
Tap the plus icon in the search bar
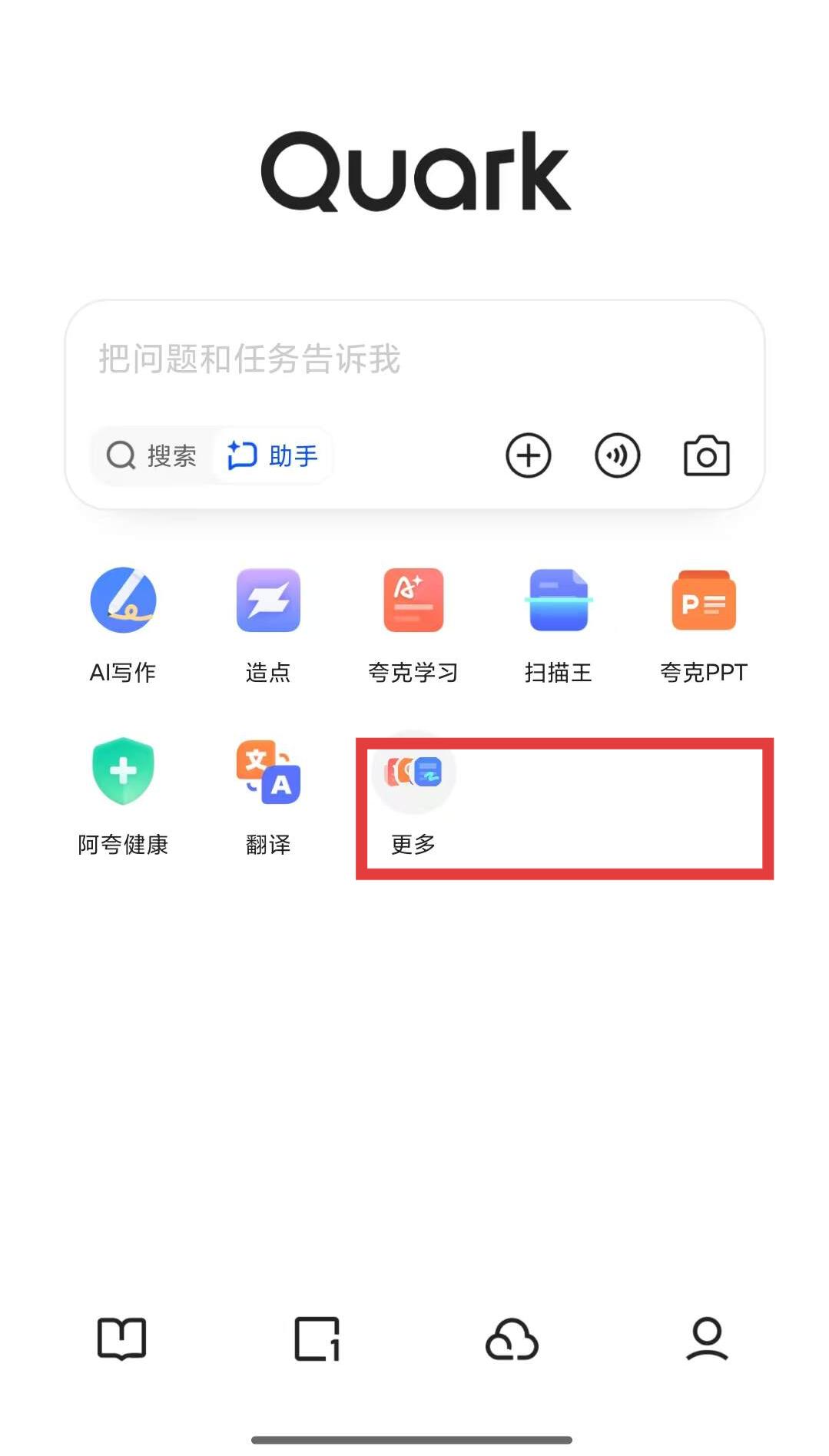coord(528,455)
